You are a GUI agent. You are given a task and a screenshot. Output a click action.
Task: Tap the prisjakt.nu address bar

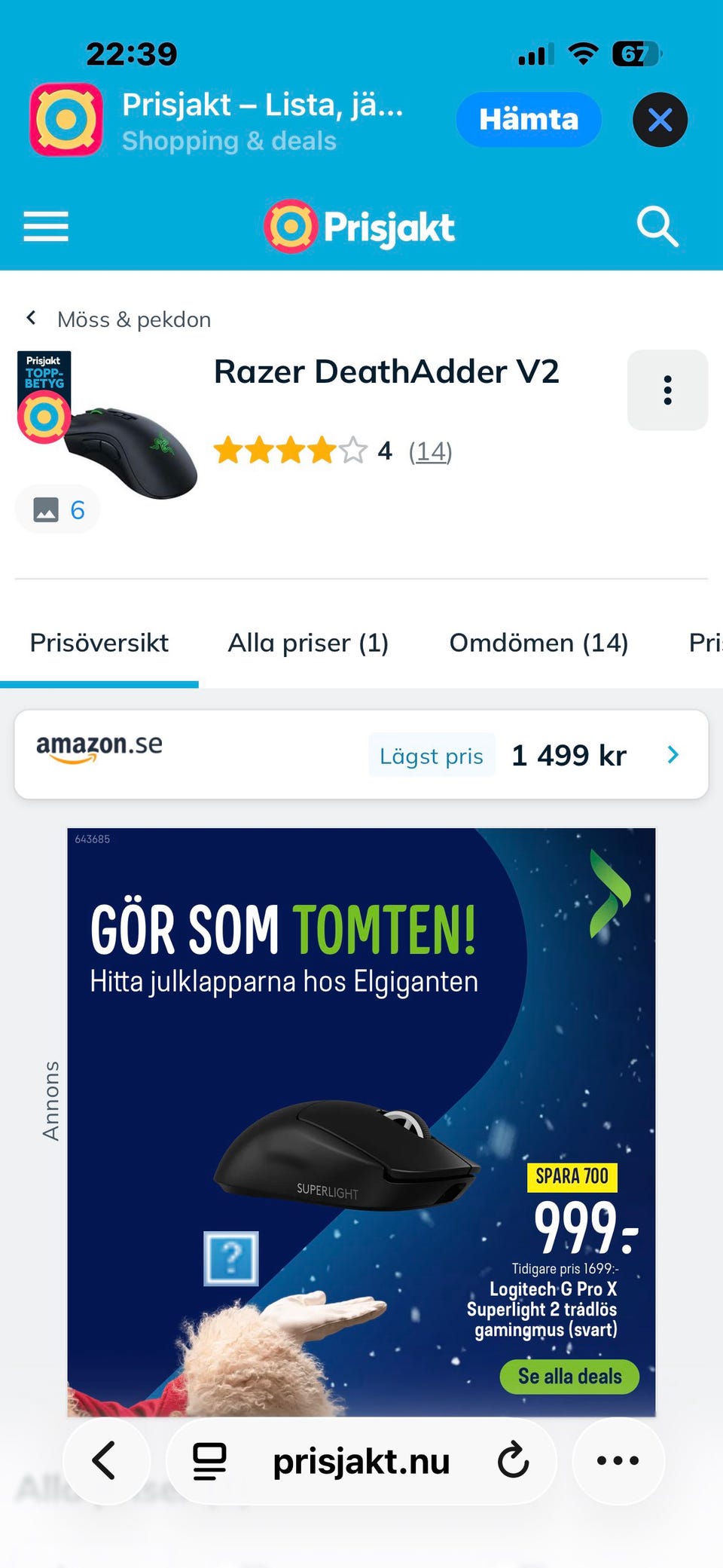pos(360,1460)
